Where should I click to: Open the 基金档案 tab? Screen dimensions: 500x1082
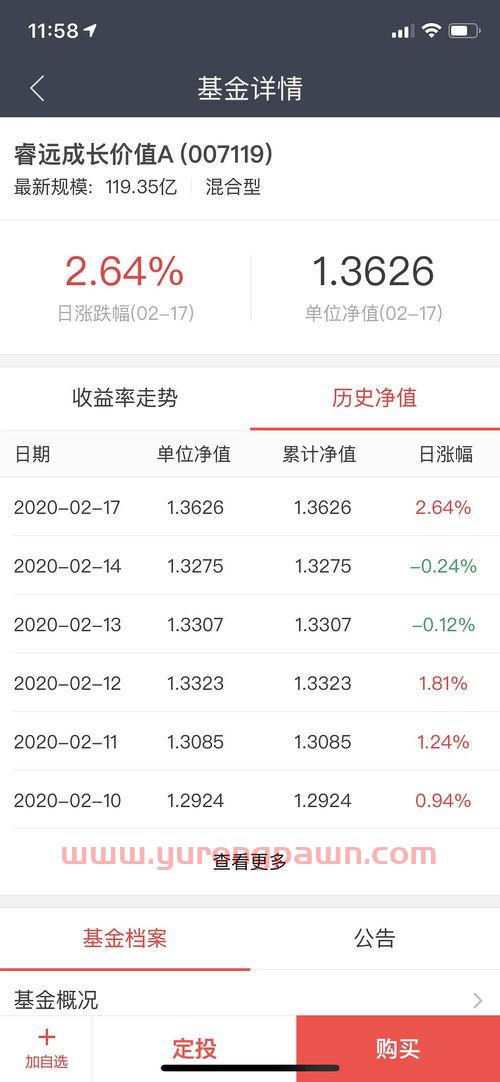tap(125, 938)
